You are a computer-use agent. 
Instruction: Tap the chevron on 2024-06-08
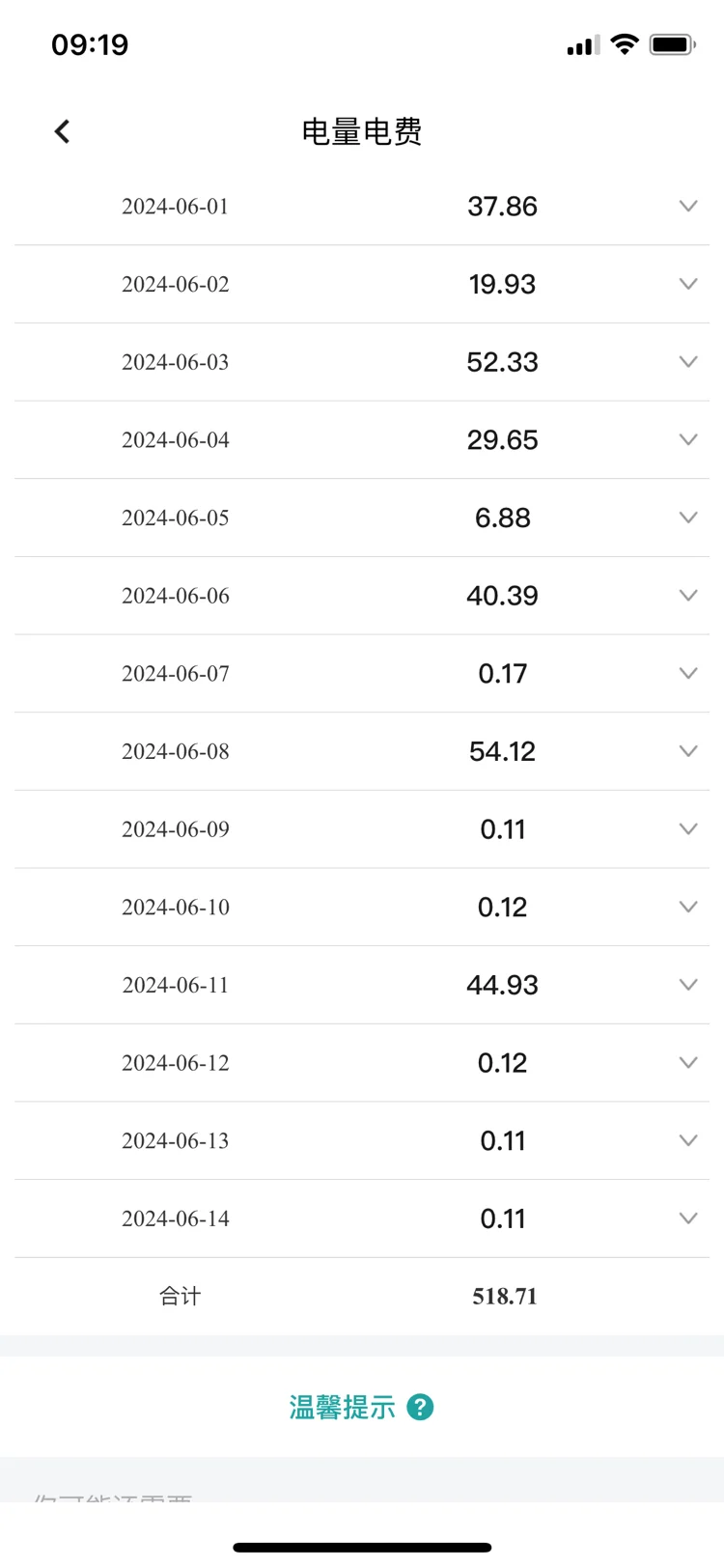[x=688, y=751]
